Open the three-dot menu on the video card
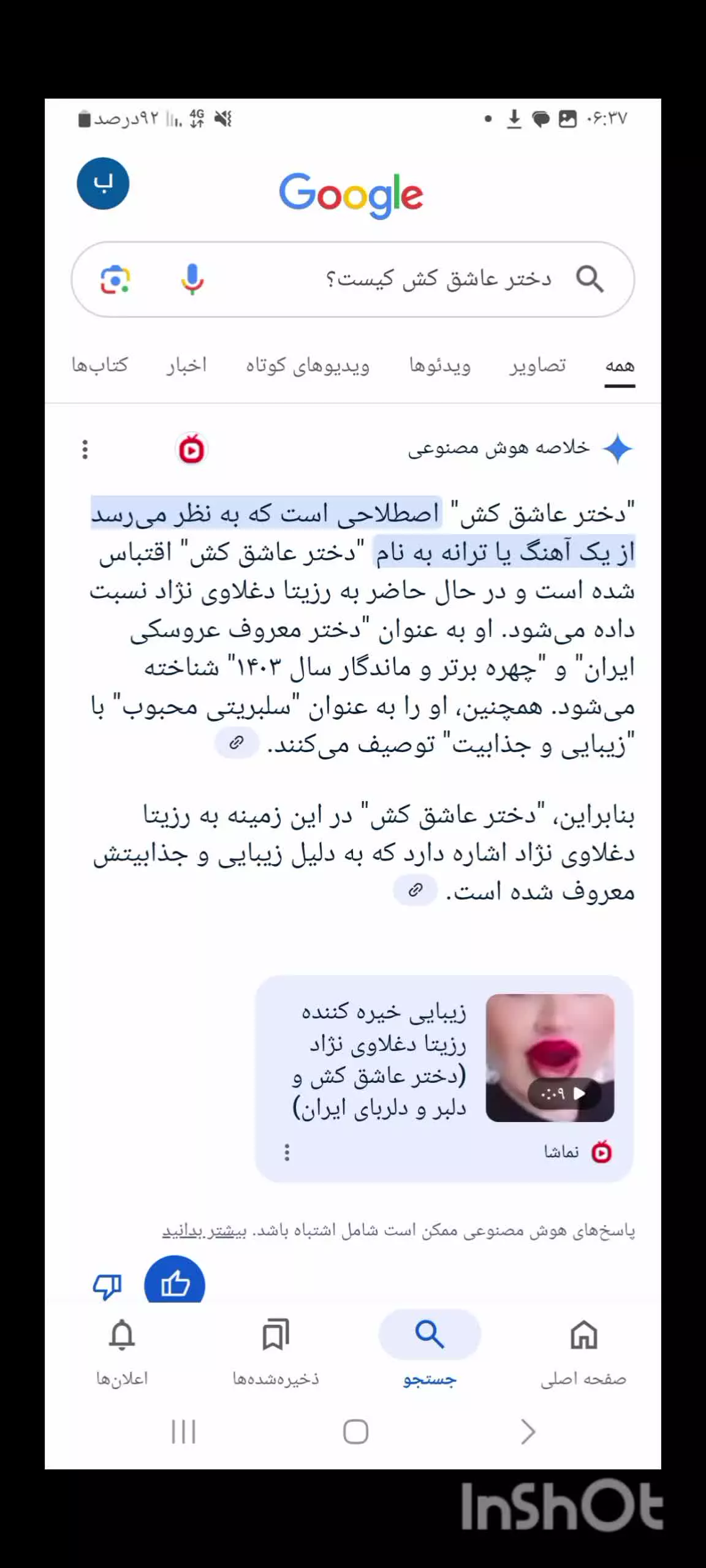 point(287,1152)
